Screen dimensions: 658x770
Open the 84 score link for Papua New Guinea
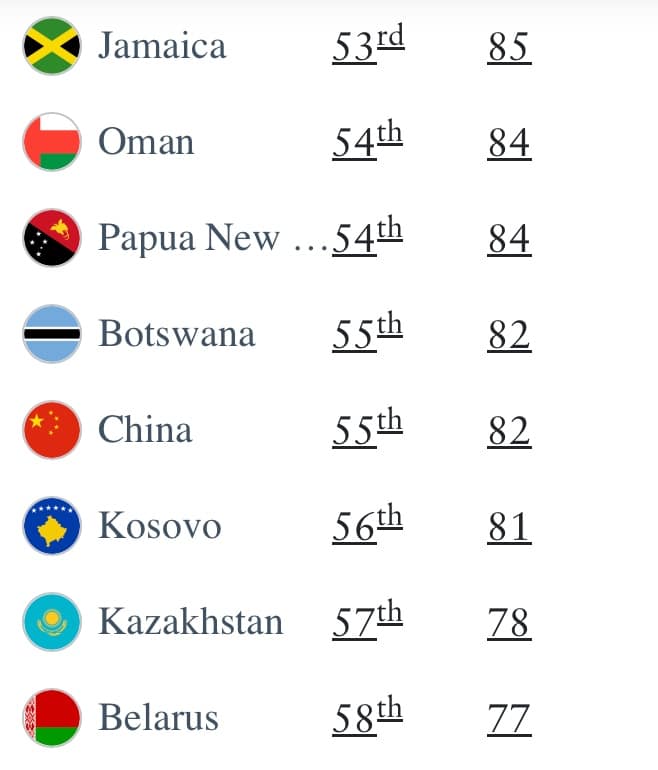coord(509,239)
